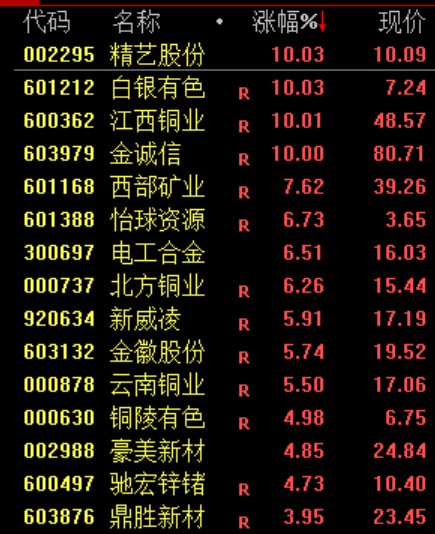Open the 云南铜业 quote
This screenshot has width=435, height=534.
[x=224, y=385]
